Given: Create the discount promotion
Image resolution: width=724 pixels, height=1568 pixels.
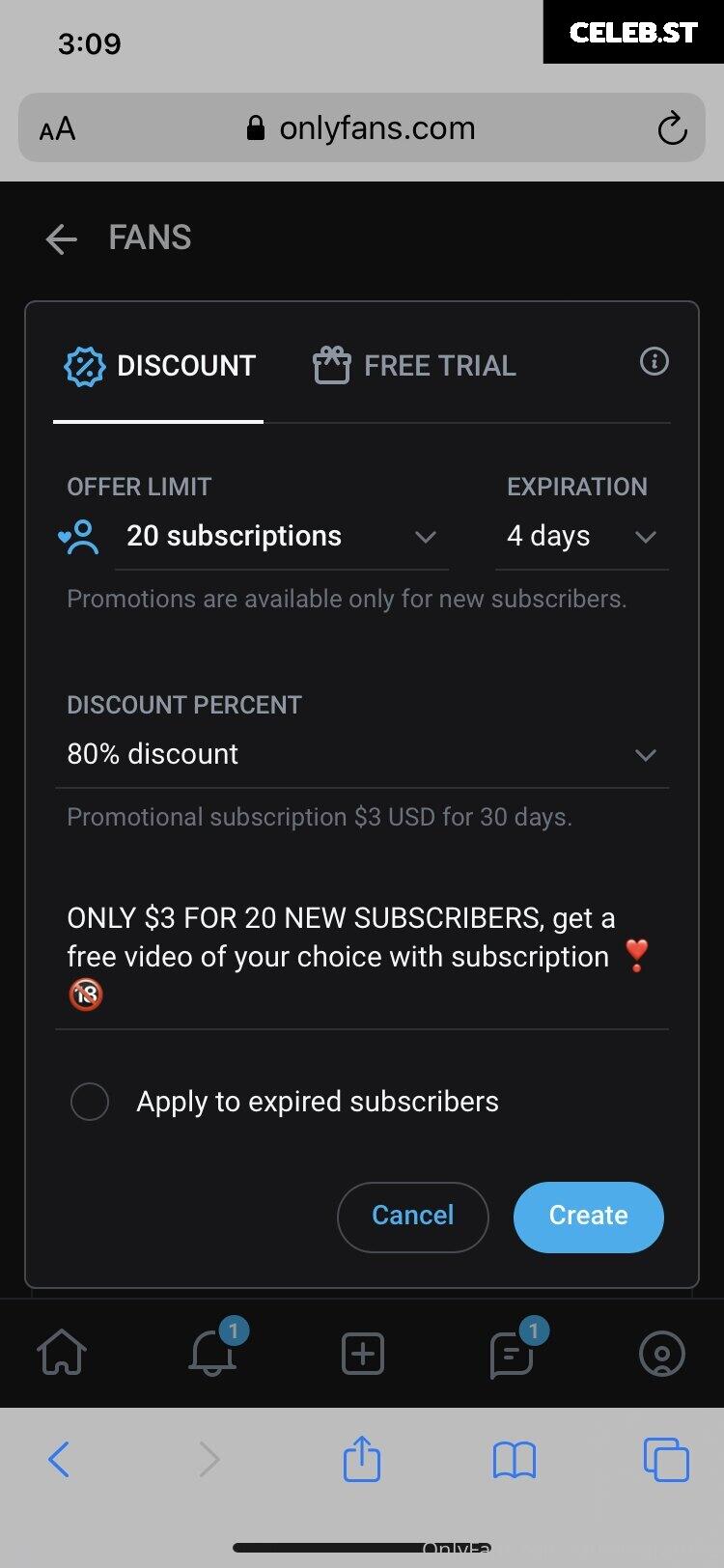Looking at the screenshot, I should click(x=589, y=1217).
